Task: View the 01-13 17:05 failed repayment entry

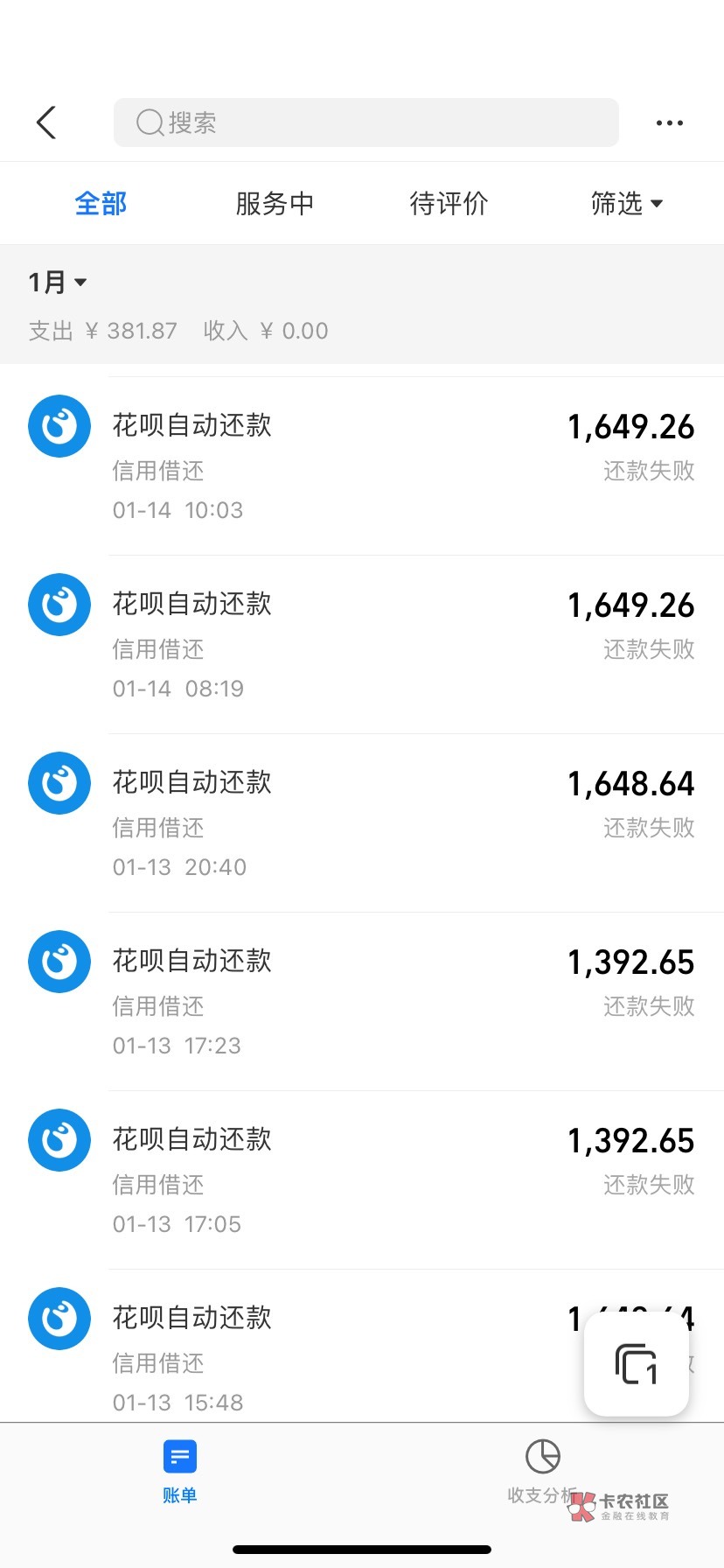Action: pos(362,1180)
